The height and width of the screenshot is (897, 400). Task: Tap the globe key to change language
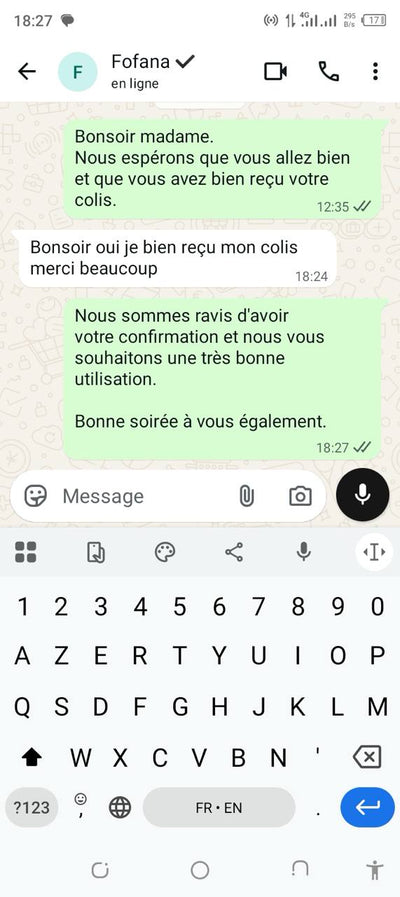[120, 808]
